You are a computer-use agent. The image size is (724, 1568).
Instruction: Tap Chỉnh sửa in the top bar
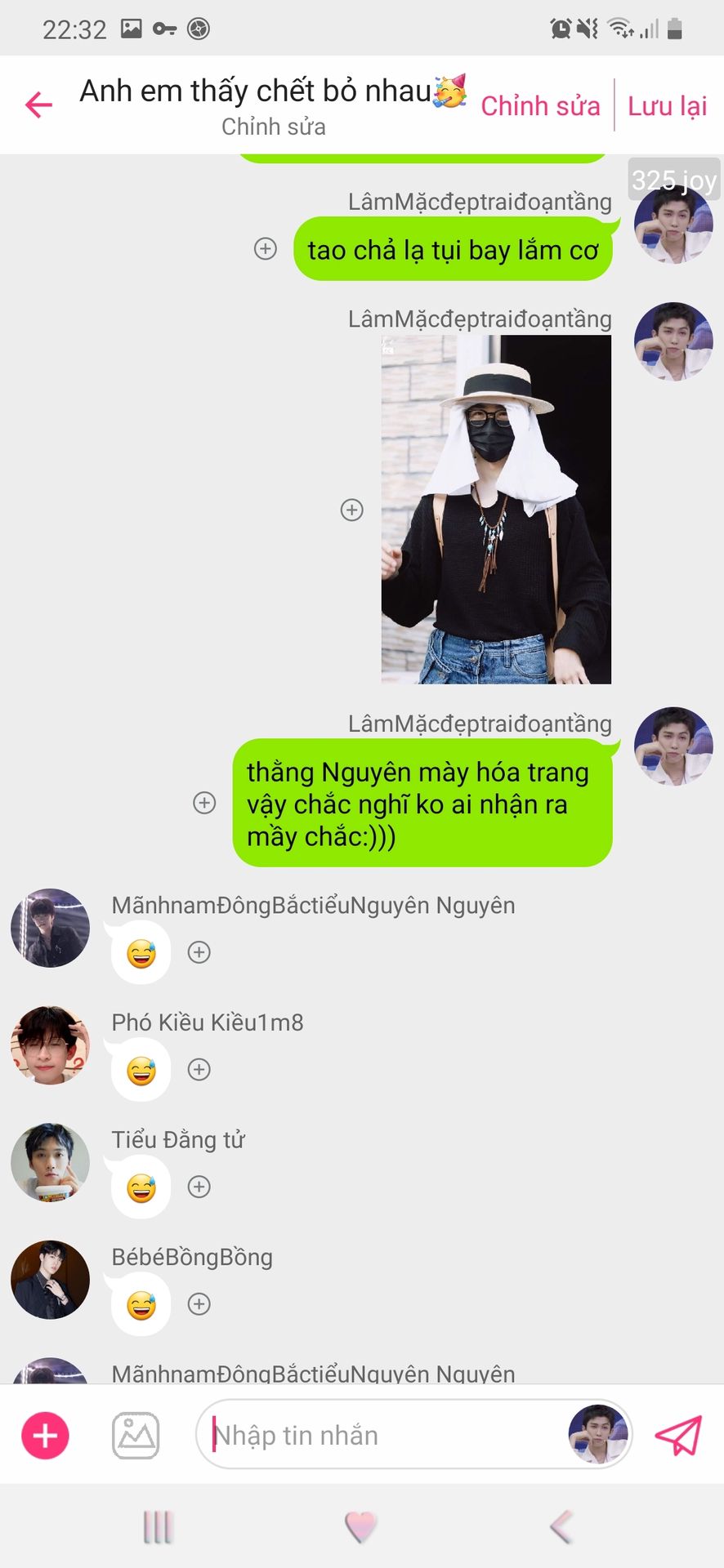click(540, 106)
